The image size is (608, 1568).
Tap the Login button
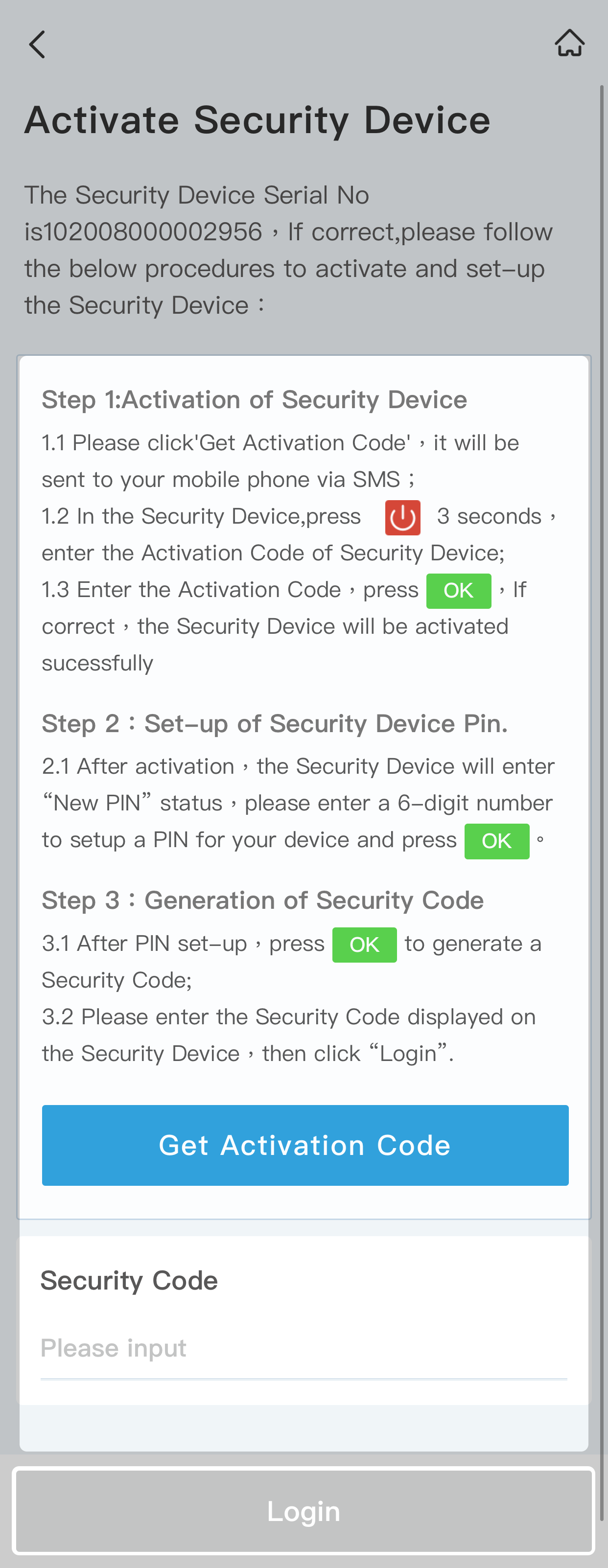tap(303, 1511)
